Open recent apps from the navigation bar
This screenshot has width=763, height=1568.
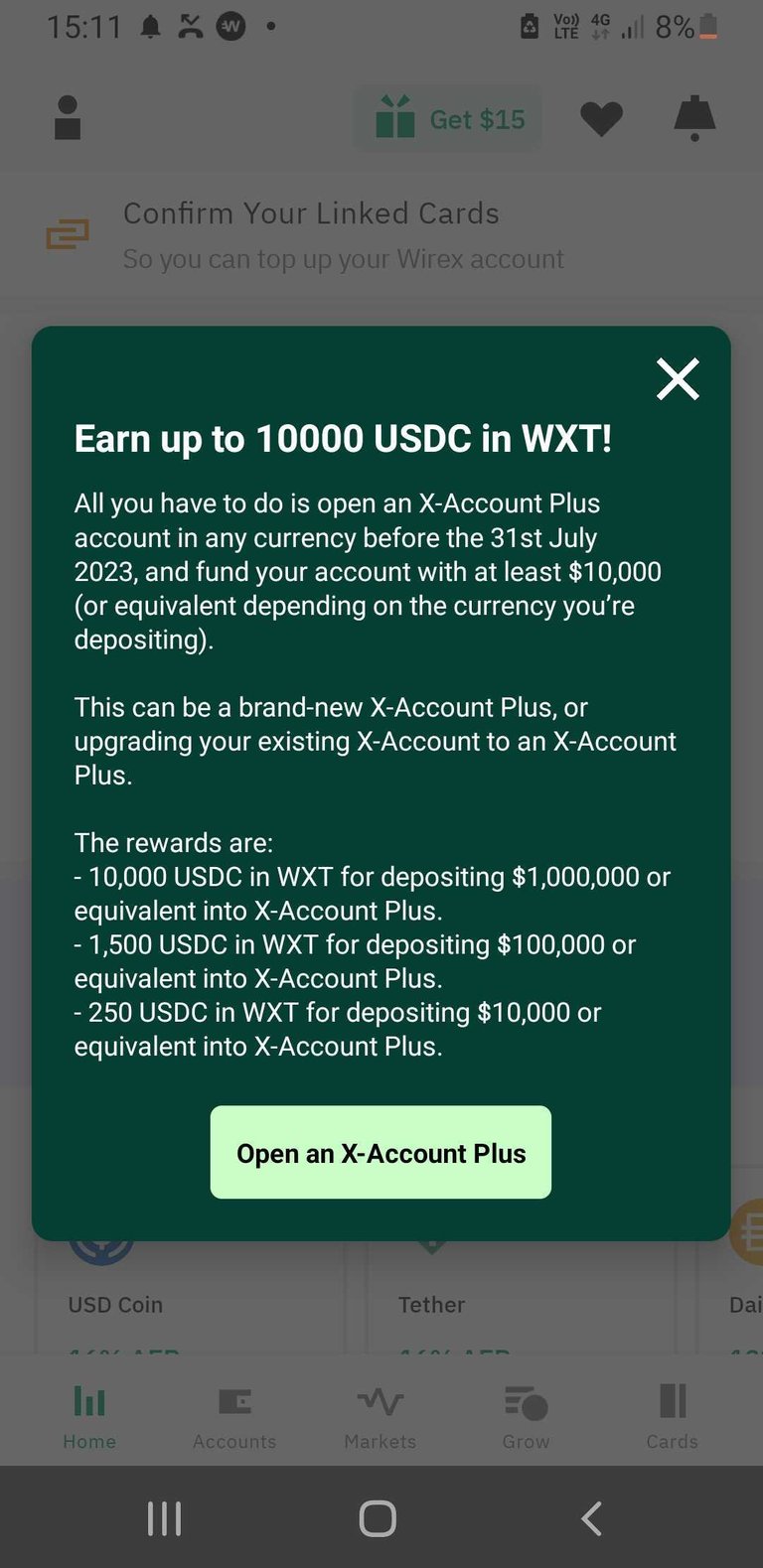pos(165,1518)
